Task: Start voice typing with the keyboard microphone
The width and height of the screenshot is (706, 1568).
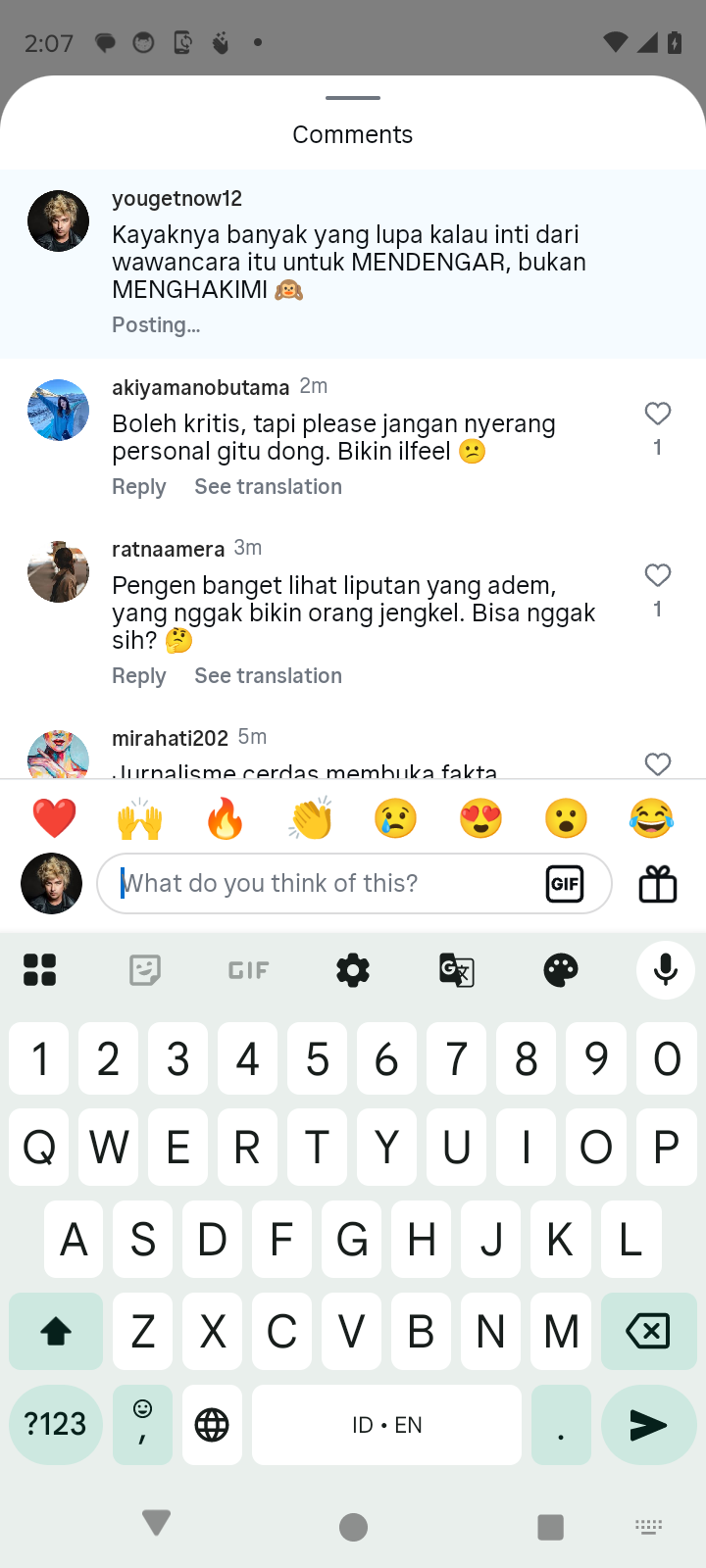Action: coord(666,970)
